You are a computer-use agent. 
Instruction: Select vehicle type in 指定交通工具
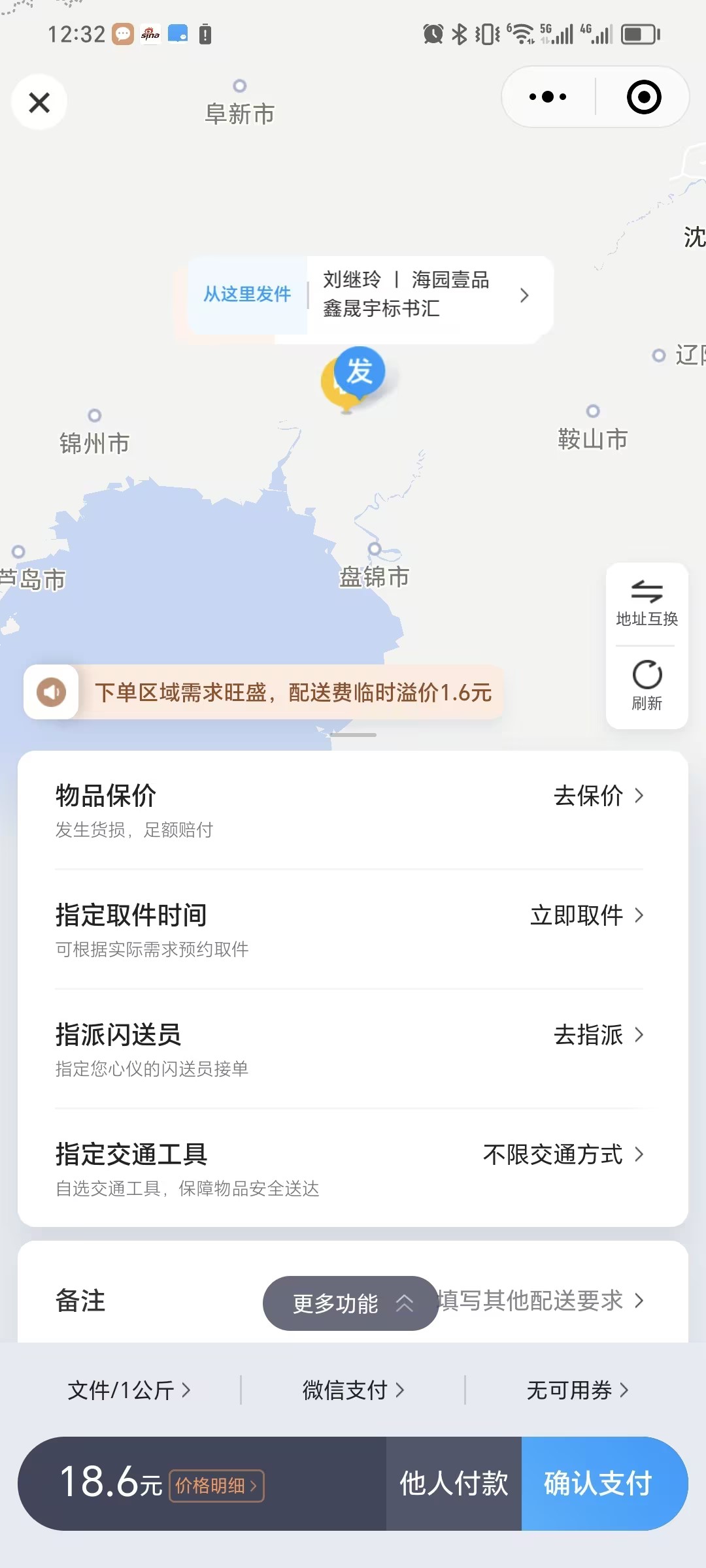coord(350,1168)
